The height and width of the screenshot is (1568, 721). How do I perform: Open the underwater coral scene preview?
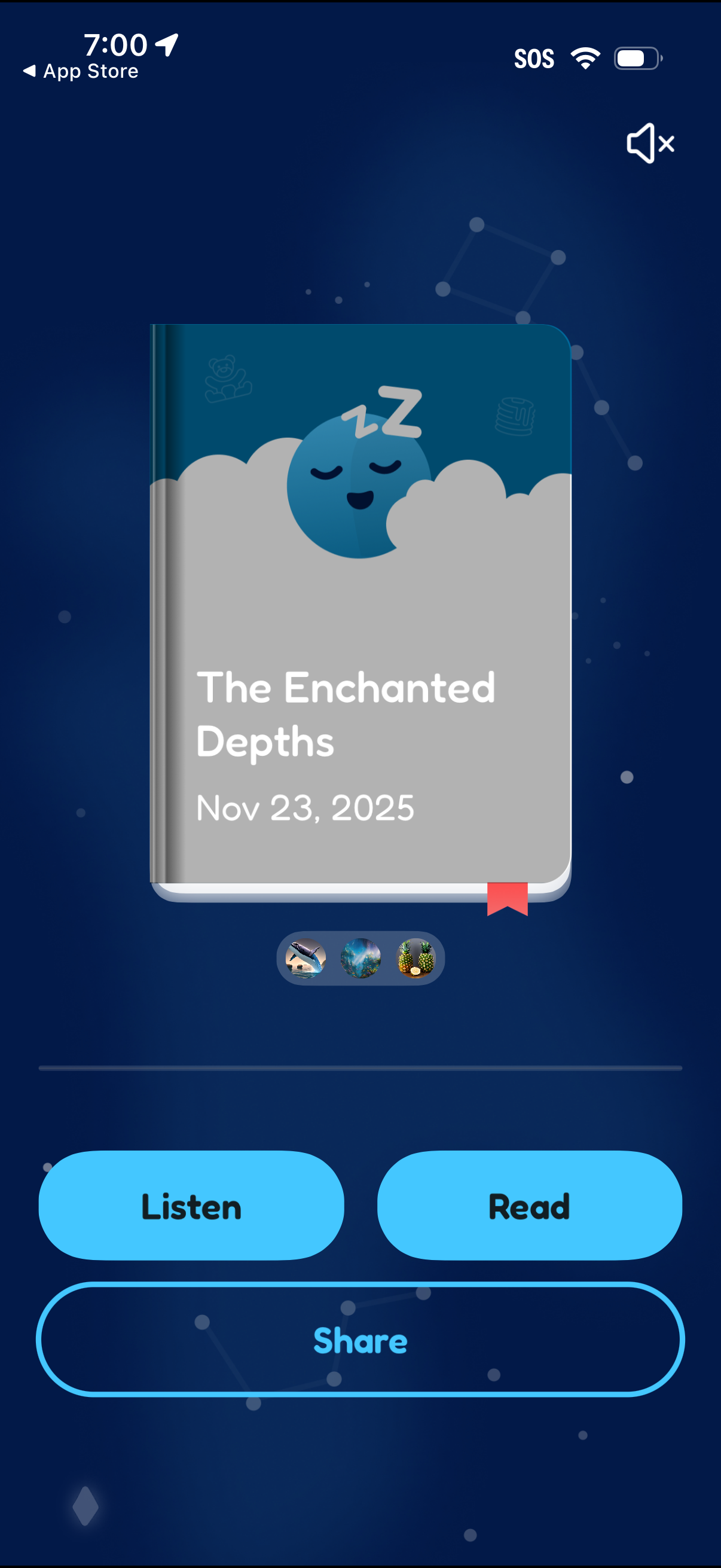tap(360, 957)
